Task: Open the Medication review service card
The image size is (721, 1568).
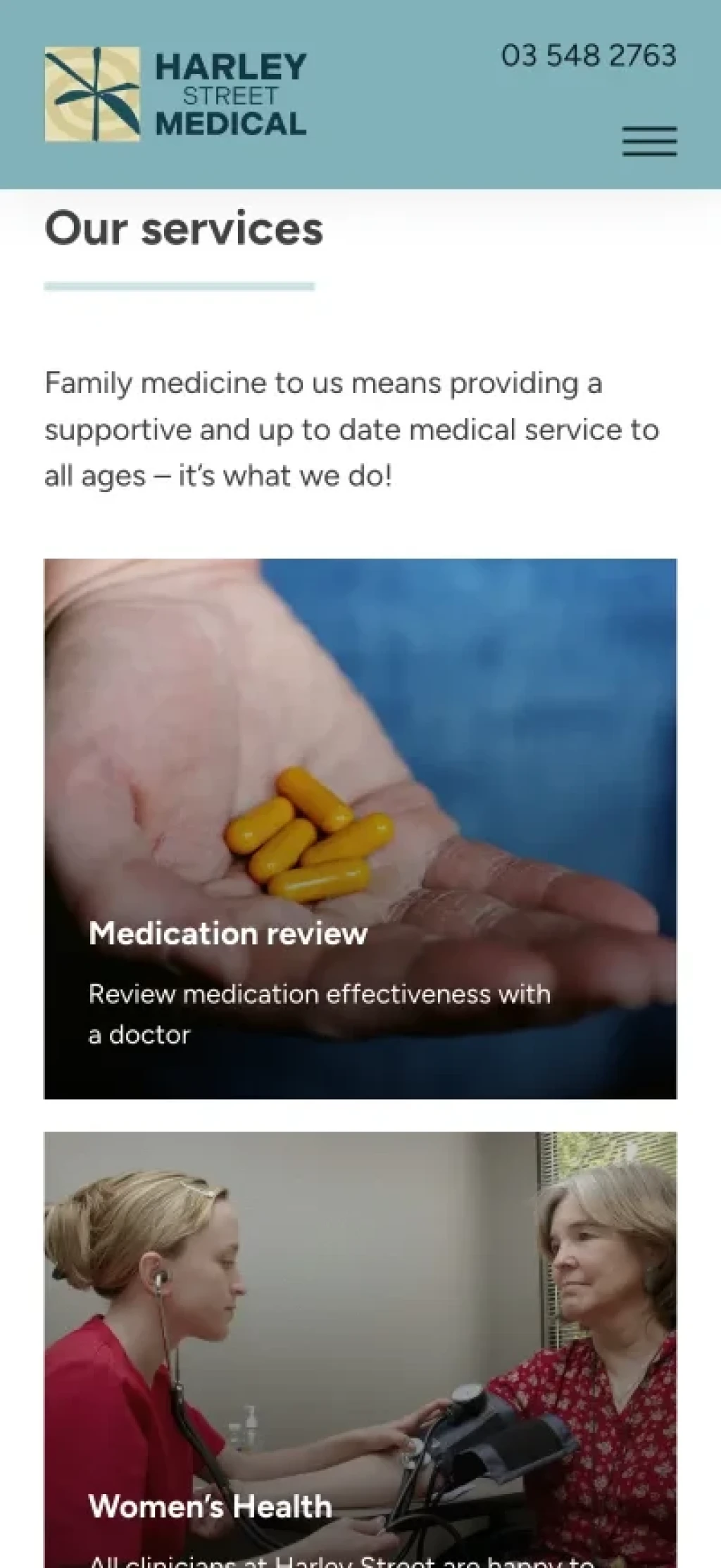Action: coord(360,828)
